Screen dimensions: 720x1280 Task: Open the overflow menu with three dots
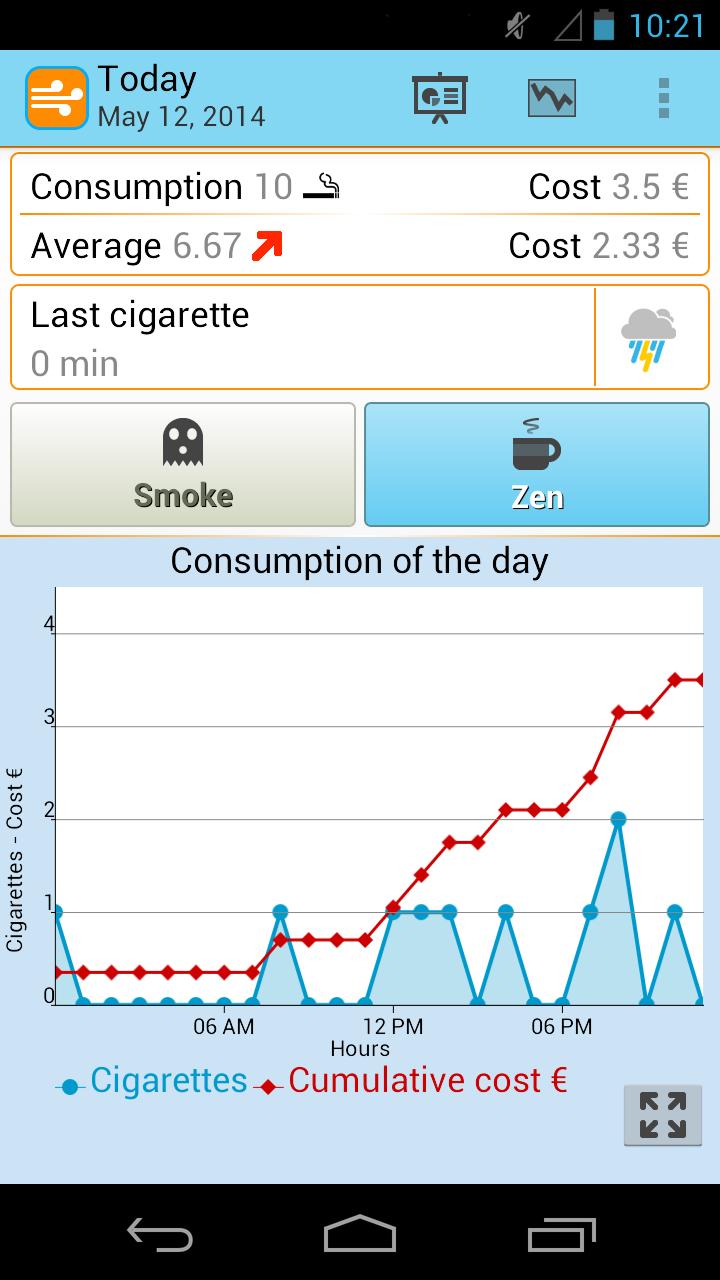pyautogui.click(x=664, y=97)
